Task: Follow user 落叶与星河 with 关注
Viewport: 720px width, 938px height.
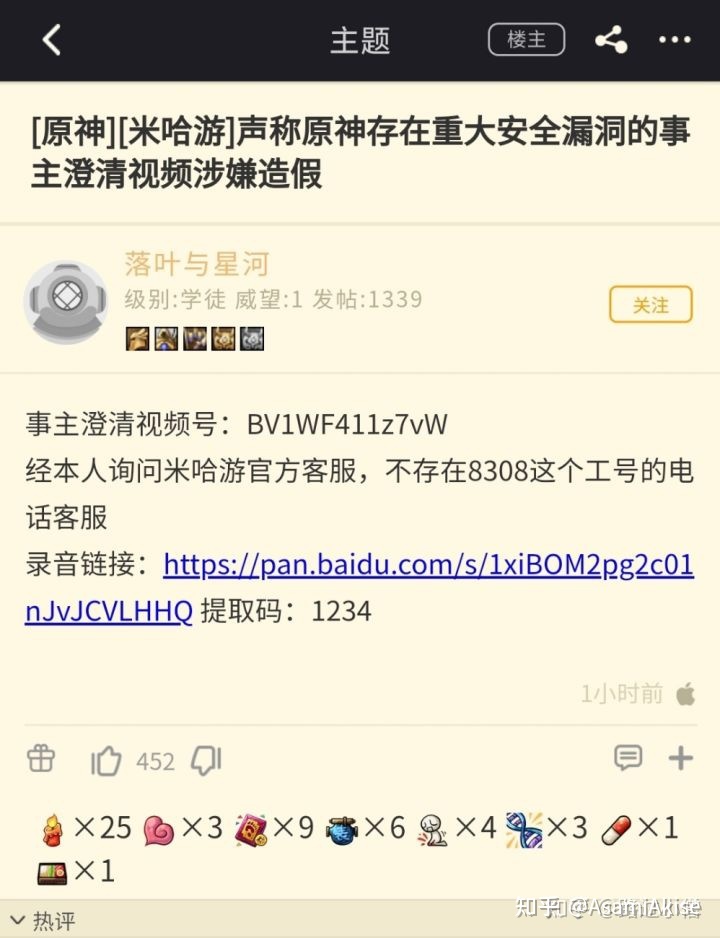Action: 650,305
